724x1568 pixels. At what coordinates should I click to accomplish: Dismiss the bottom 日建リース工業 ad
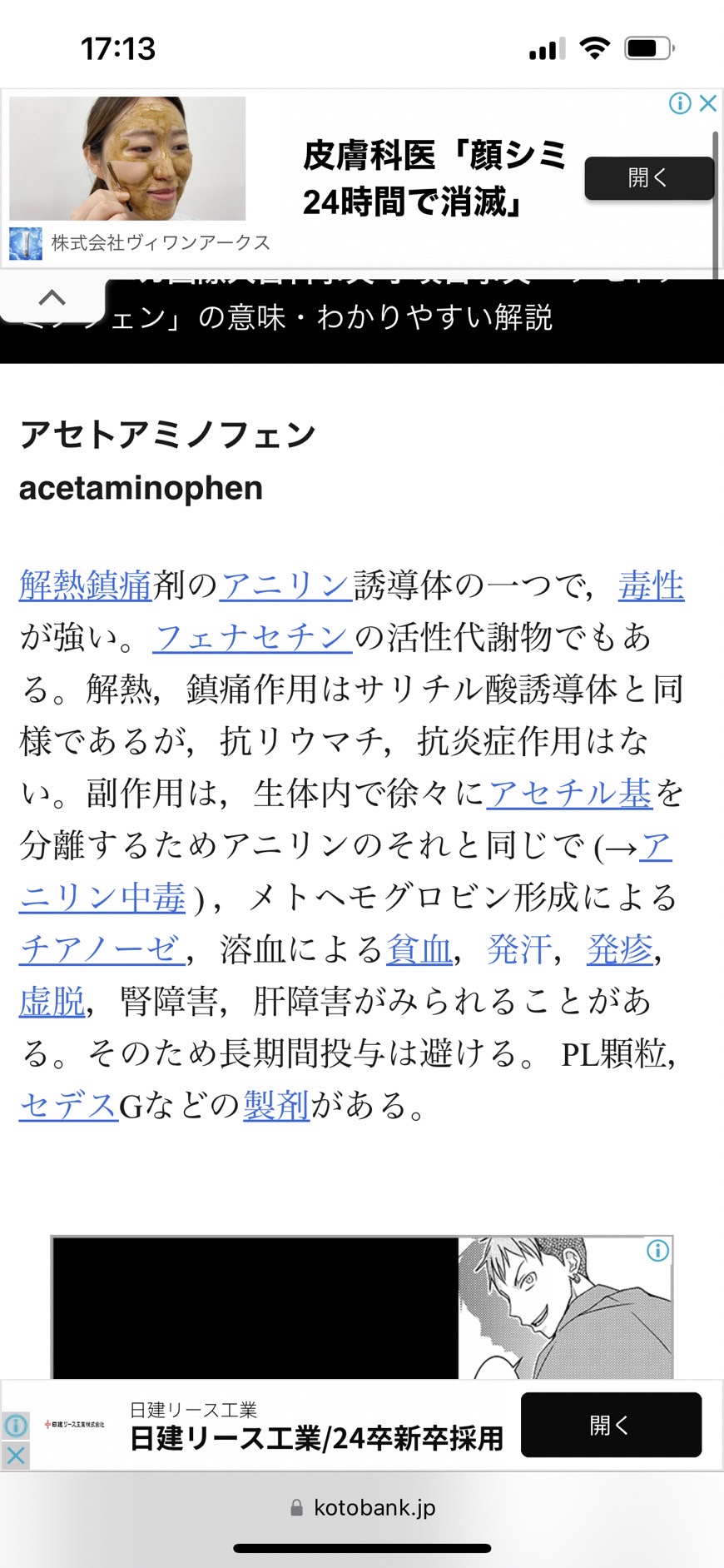(15, 1455)
